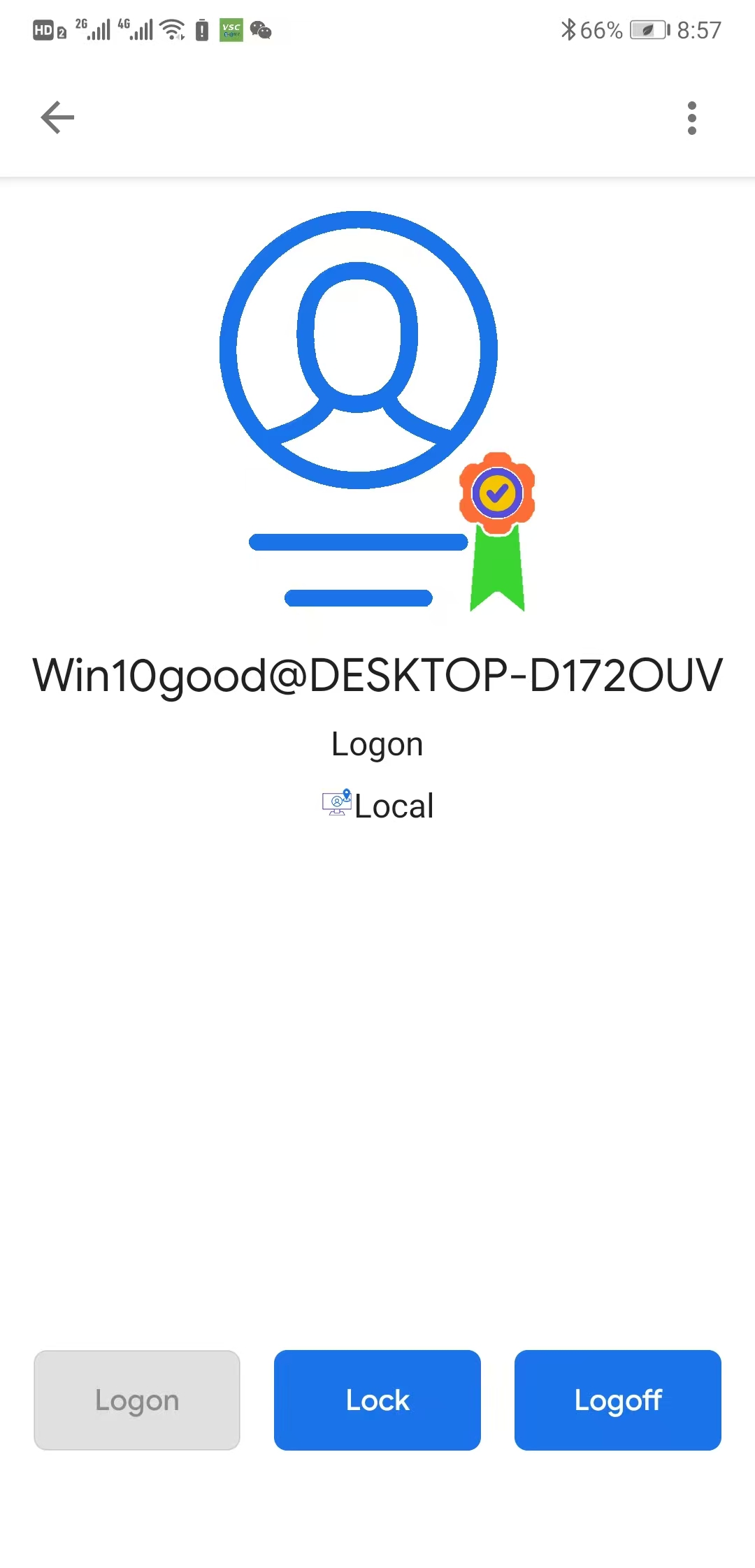Tap the Lock button
Image resolution: width=755 pixels, height=1568 pixels.
pos(377,1400)
